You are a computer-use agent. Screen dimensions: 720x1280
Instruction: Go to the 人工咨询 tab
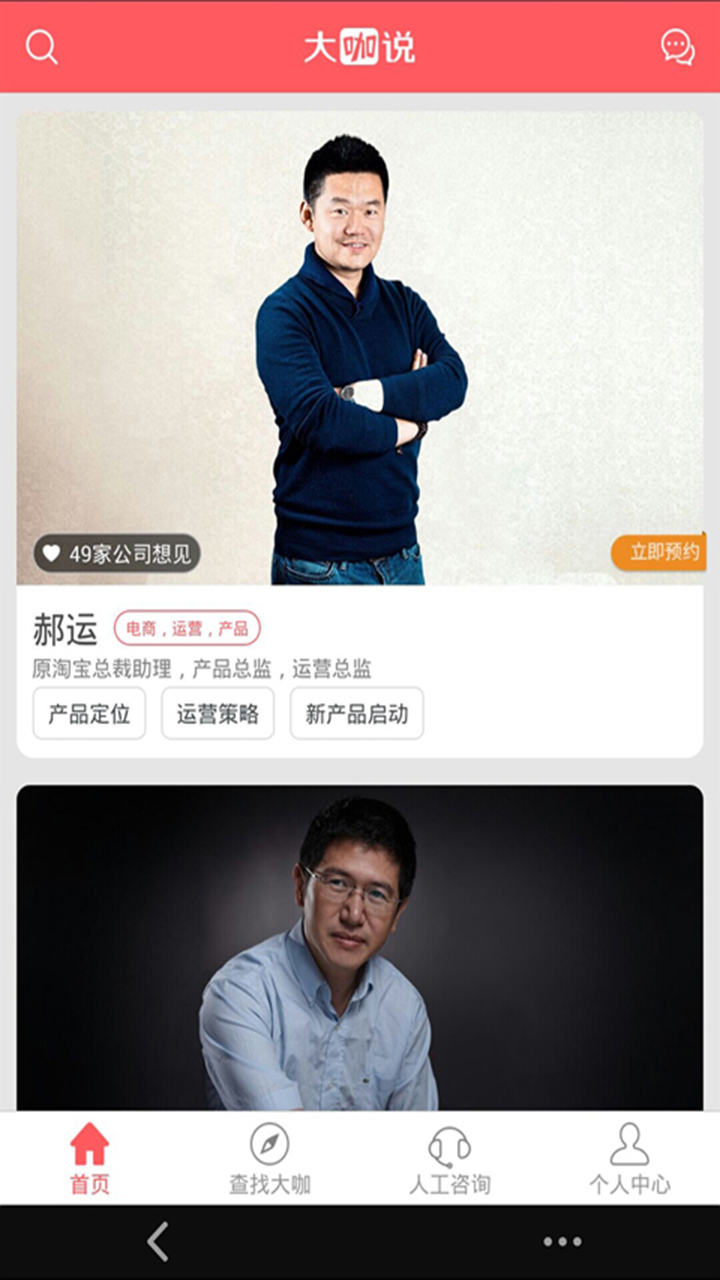coord(449,1159)
